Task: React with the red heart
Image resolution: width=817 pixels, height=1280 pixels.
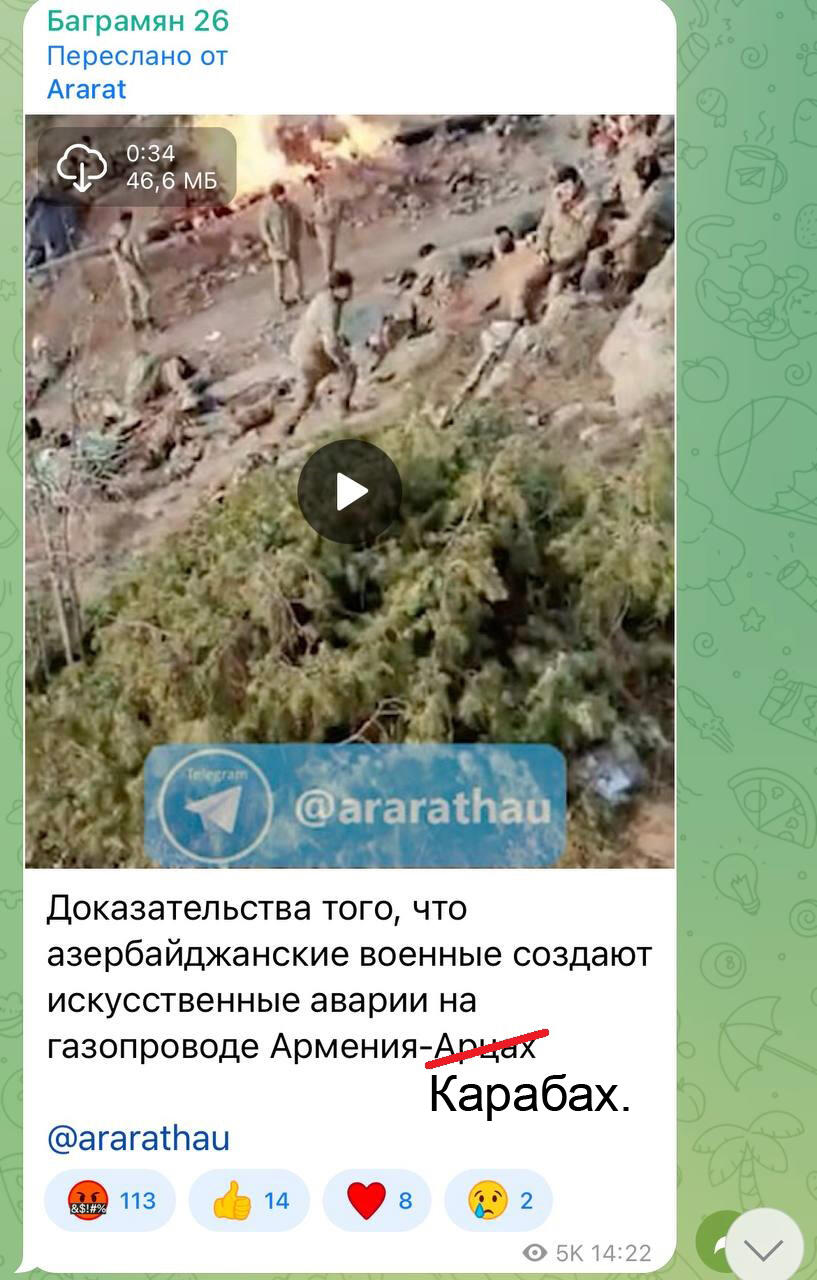Action: 377,1200
